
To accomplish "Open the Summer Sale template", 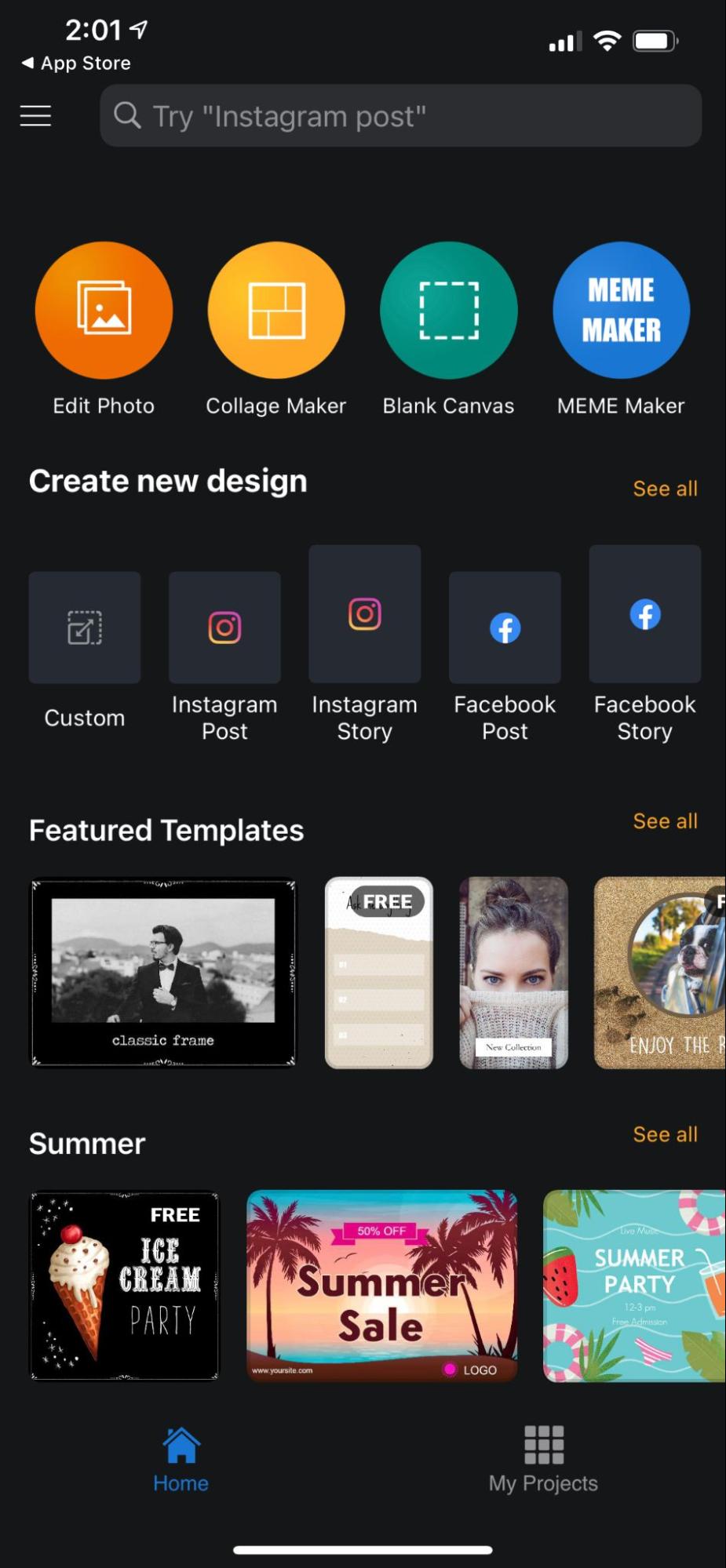I will pos(382,1286).
